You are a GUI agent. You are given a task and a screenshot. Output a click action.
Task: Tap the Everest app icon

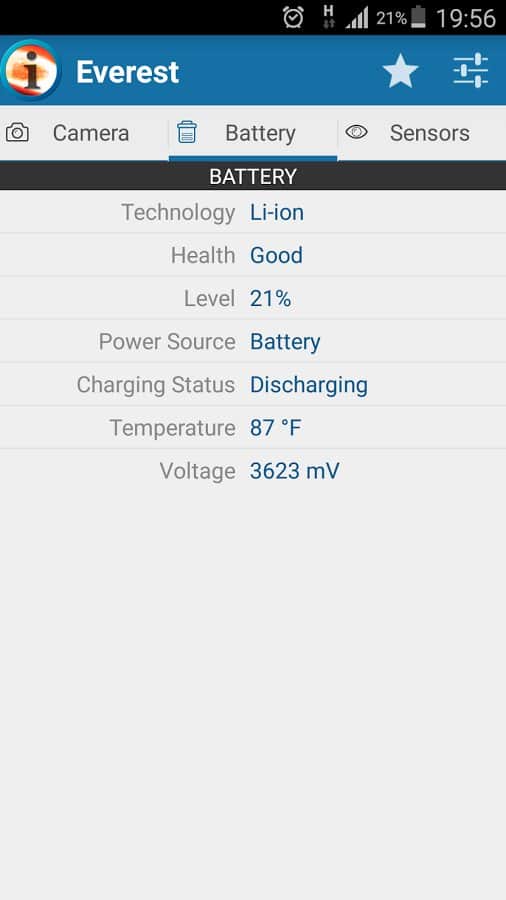click(31, 71)
